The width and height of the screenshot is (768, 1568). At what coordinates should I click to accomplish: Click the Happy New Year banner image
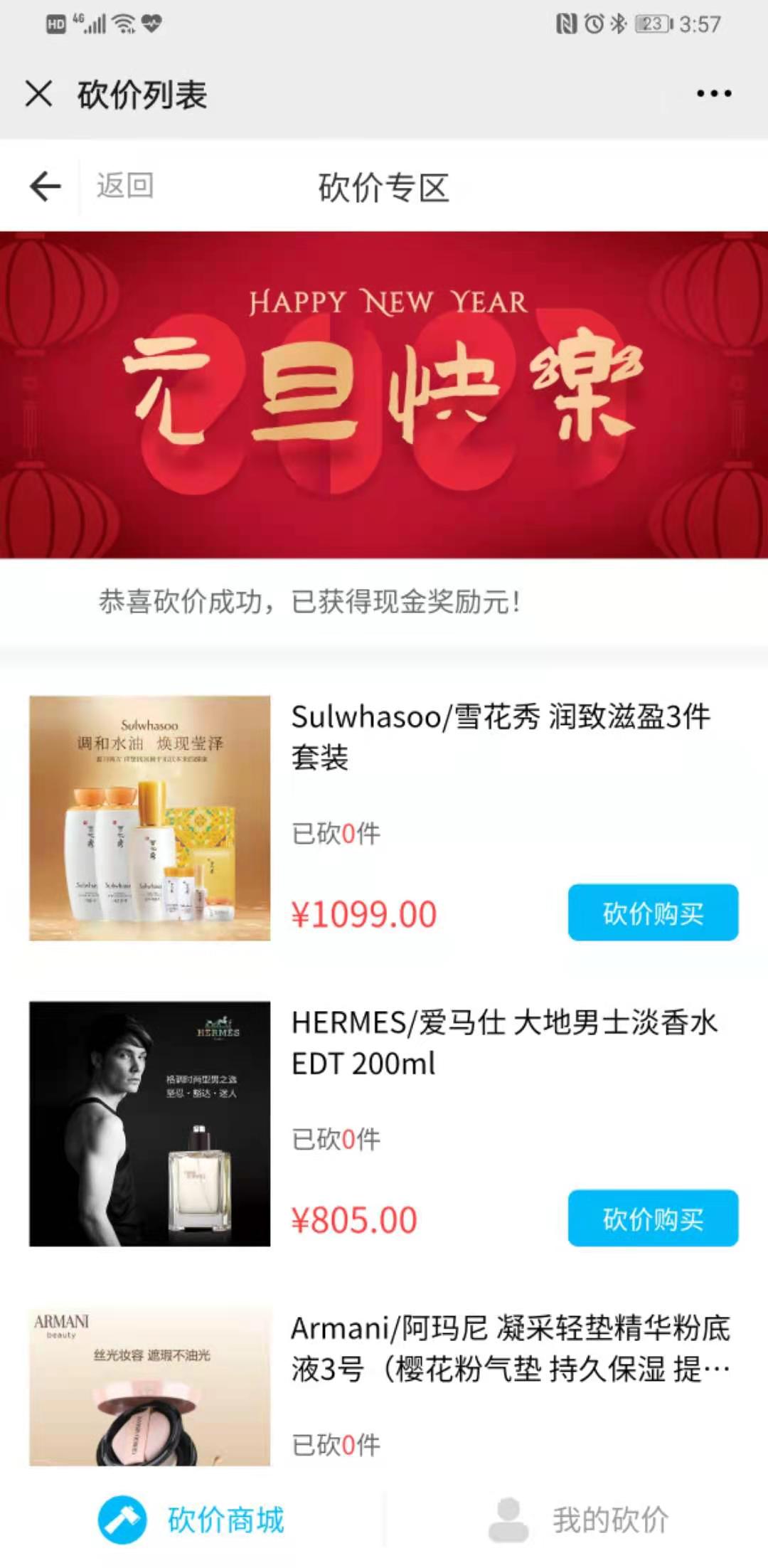(384, 395)
